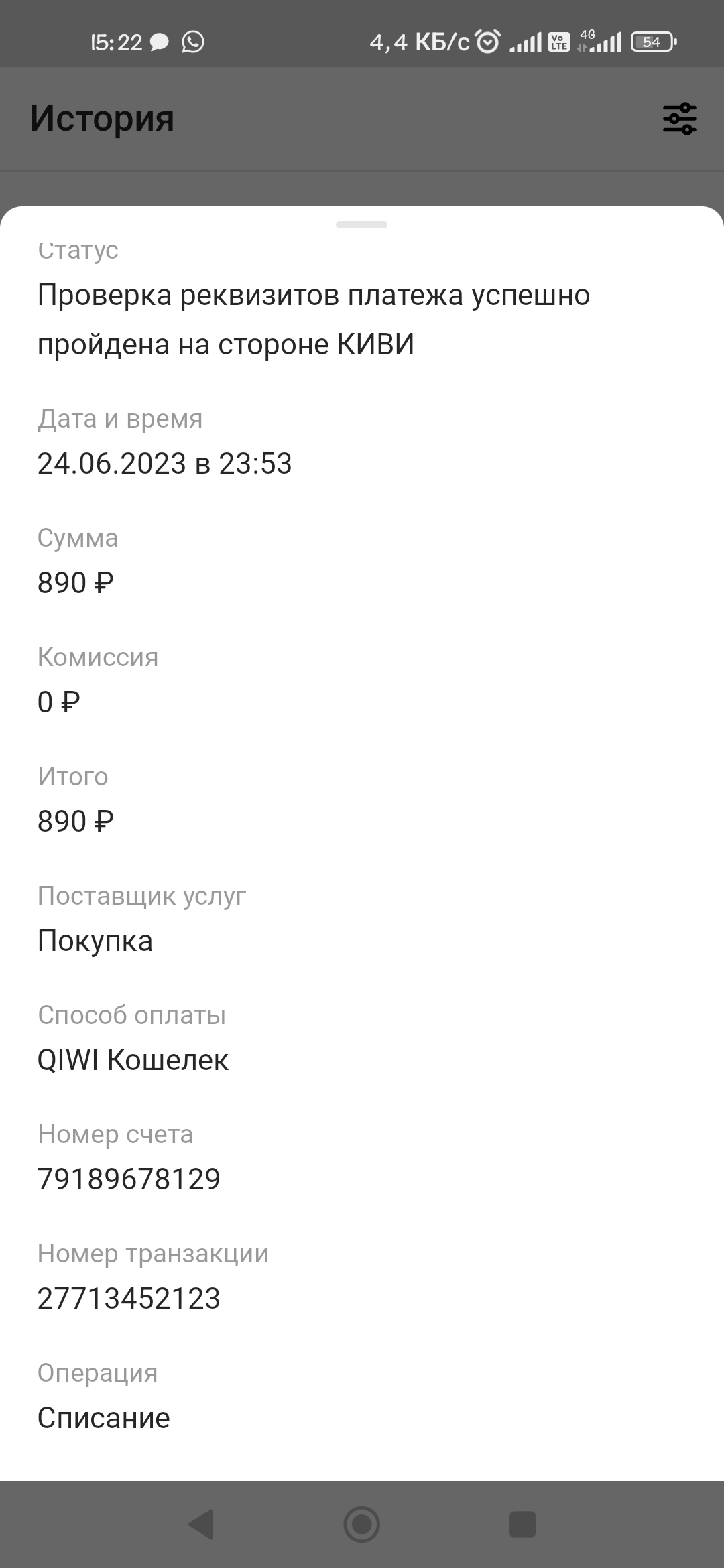Open the history filter settings icon
The width and height of the screenshot is (724, 1568).
click(x=679, y=119)
